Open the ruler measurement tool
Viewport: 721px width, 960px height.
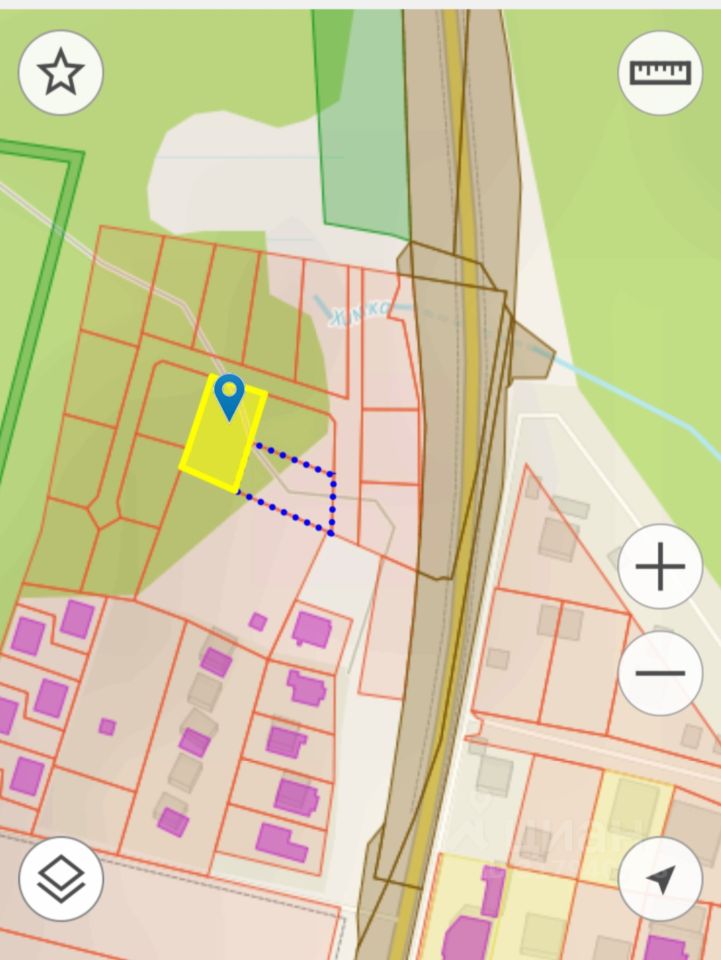click(x=660, y=73)
